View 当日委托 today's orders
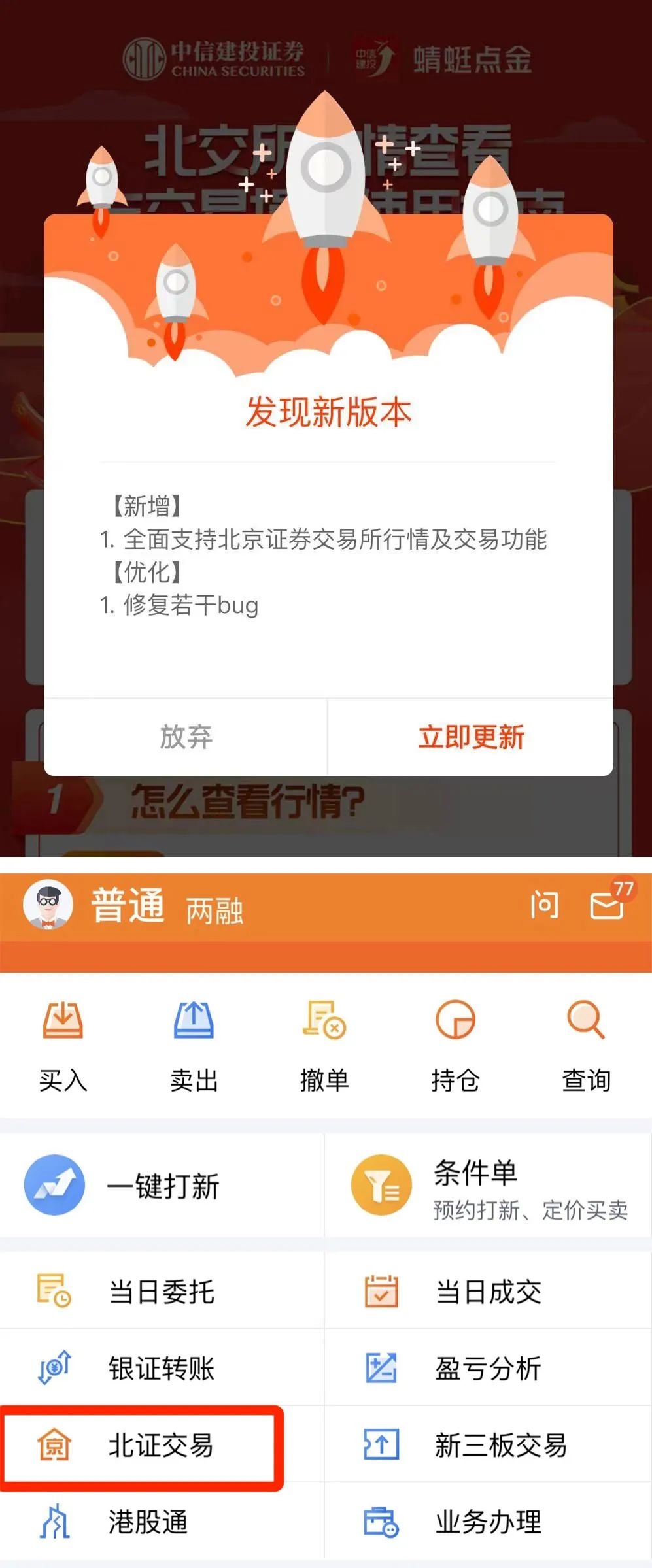 click(x=161, y=1292)
